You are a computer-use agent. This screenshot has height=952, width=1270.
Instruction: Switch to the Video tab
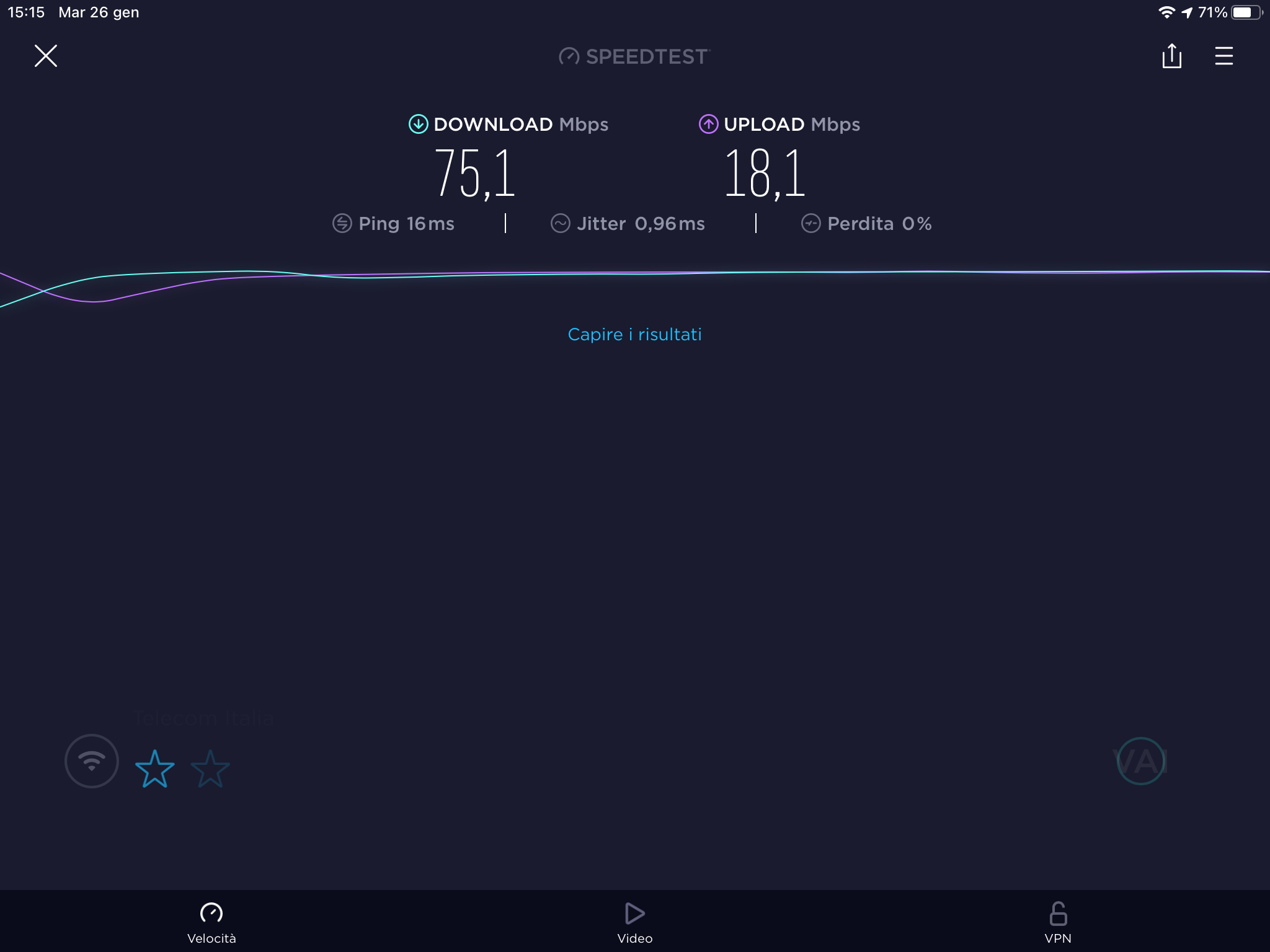pyautogui.click(x=634, y=922)
